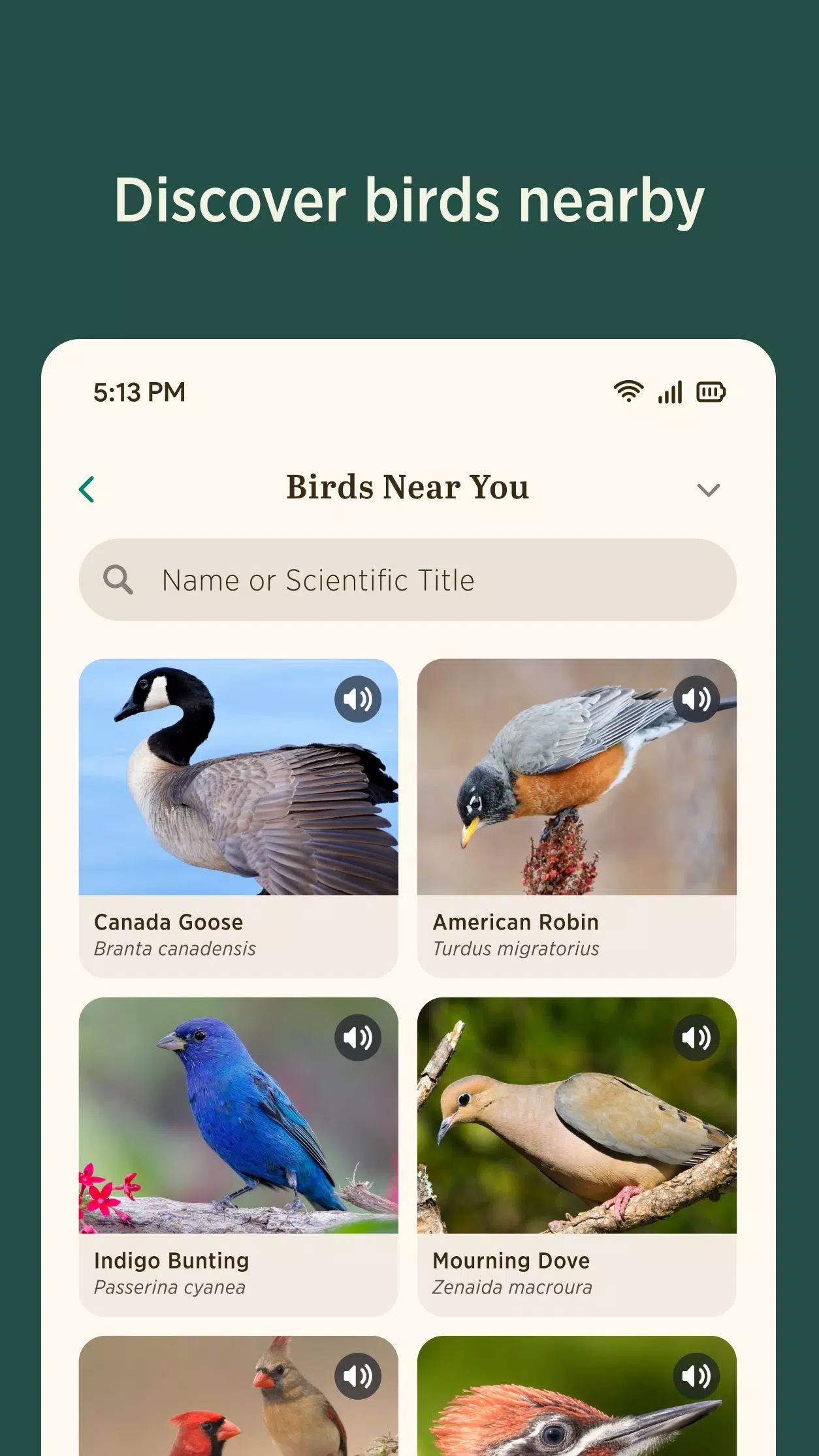Image resolution: width=819 pixels, height=1456 pixels.
Task: Check the battery level indicator
Action: (713, 391)
